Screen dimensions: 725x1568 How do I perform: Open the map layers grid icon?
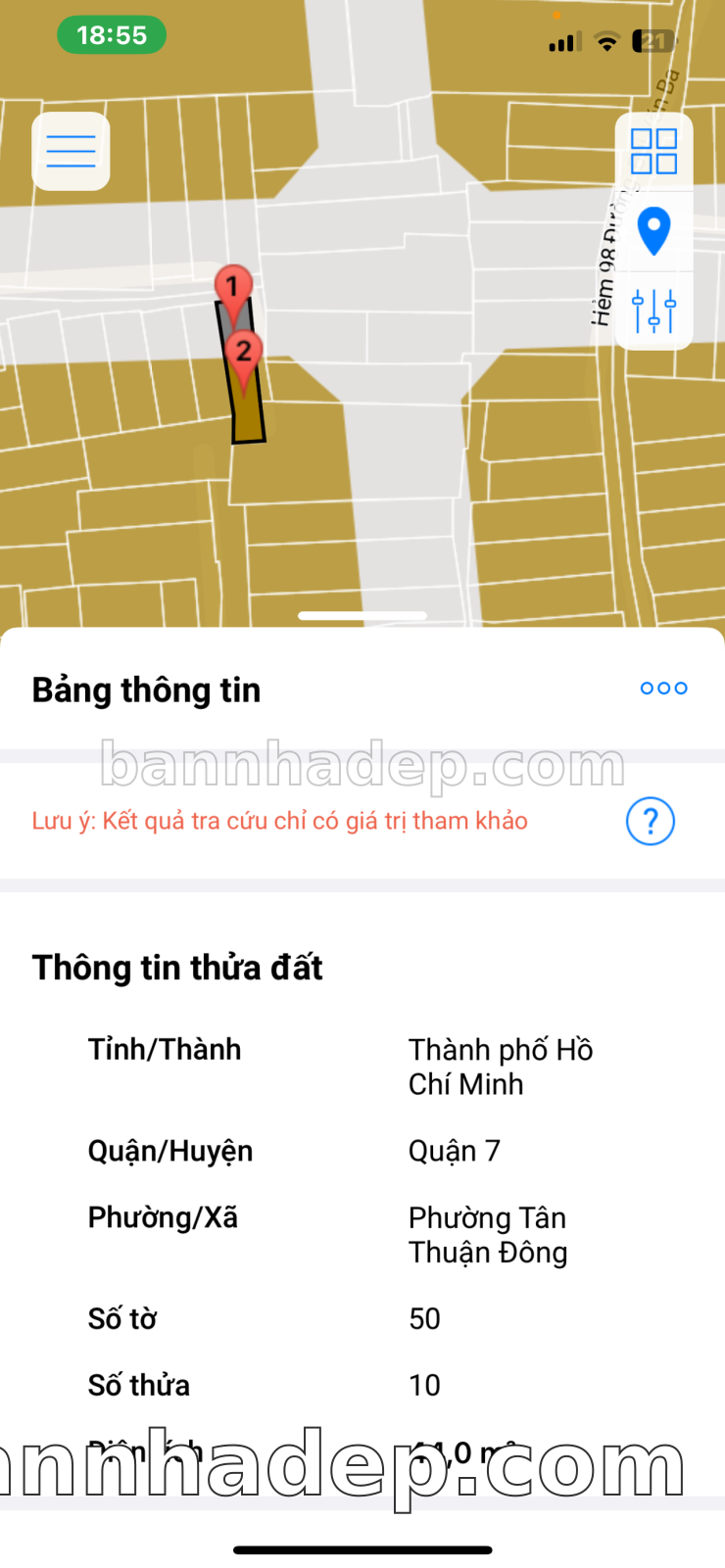(x=653, y=152)
